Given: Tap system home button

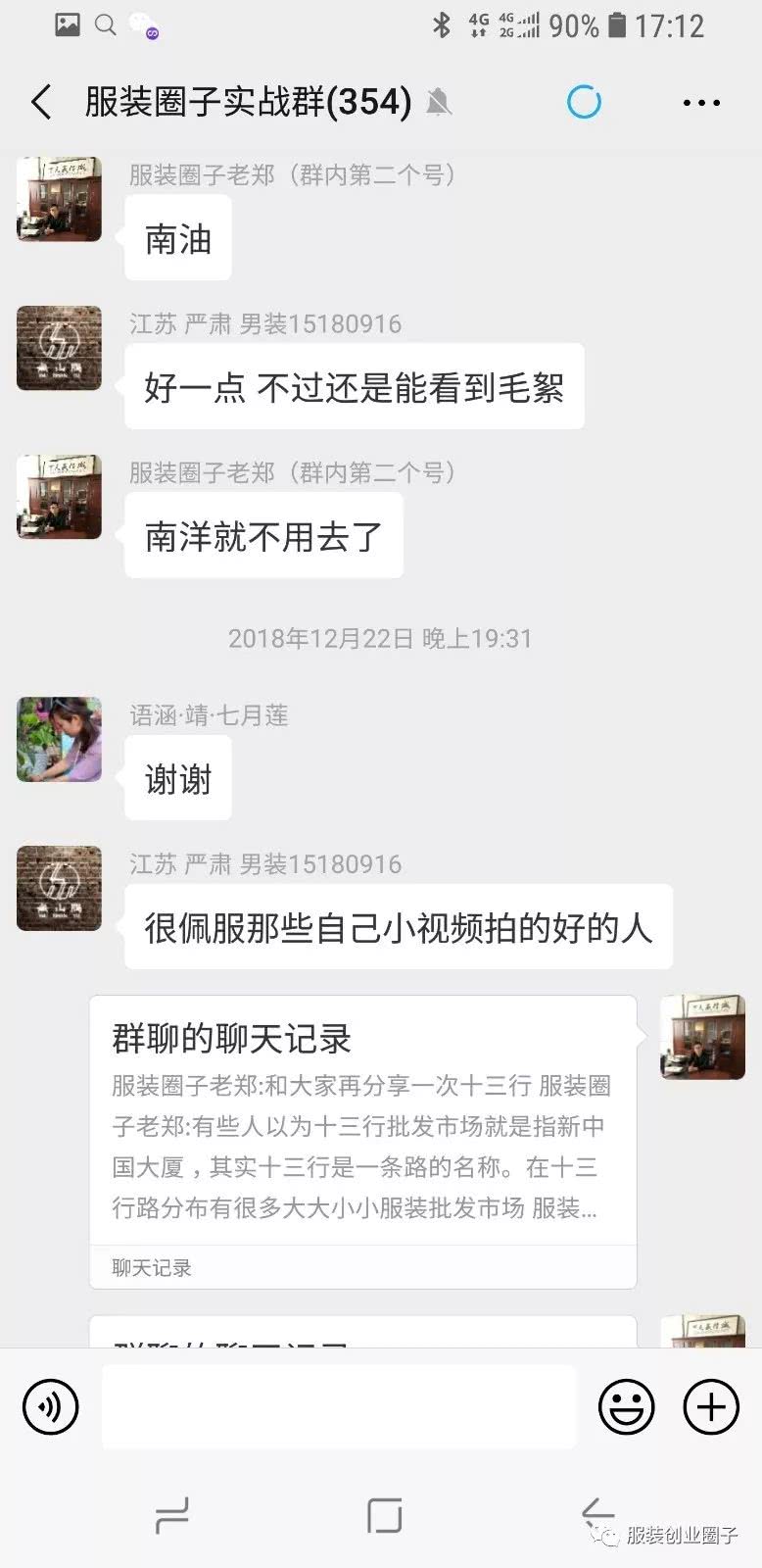Looking at the screenshot, I should tap(384, 1516).
